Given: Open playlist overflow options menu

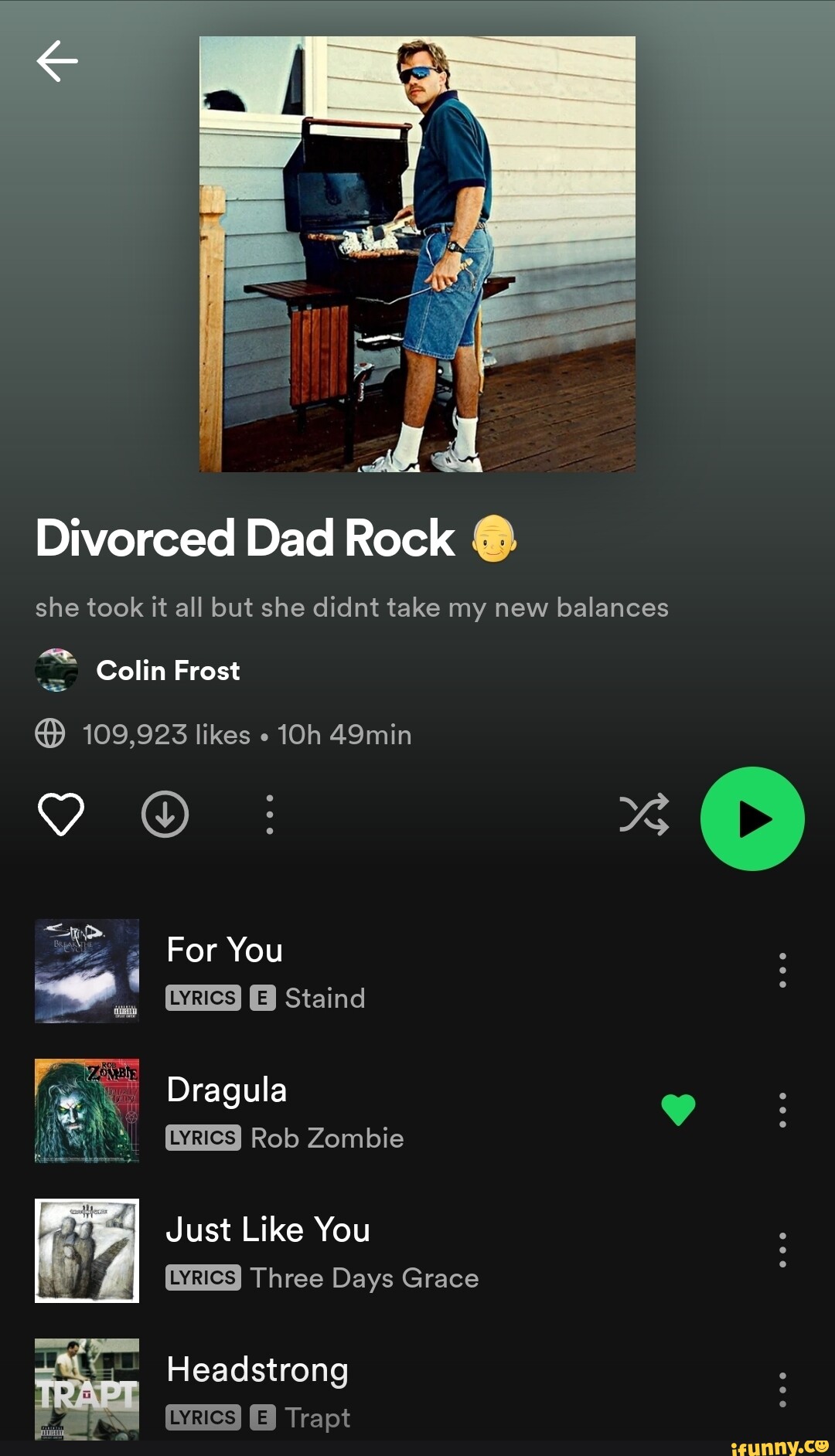Looking at the screenshot, I should tap(269, 815).
